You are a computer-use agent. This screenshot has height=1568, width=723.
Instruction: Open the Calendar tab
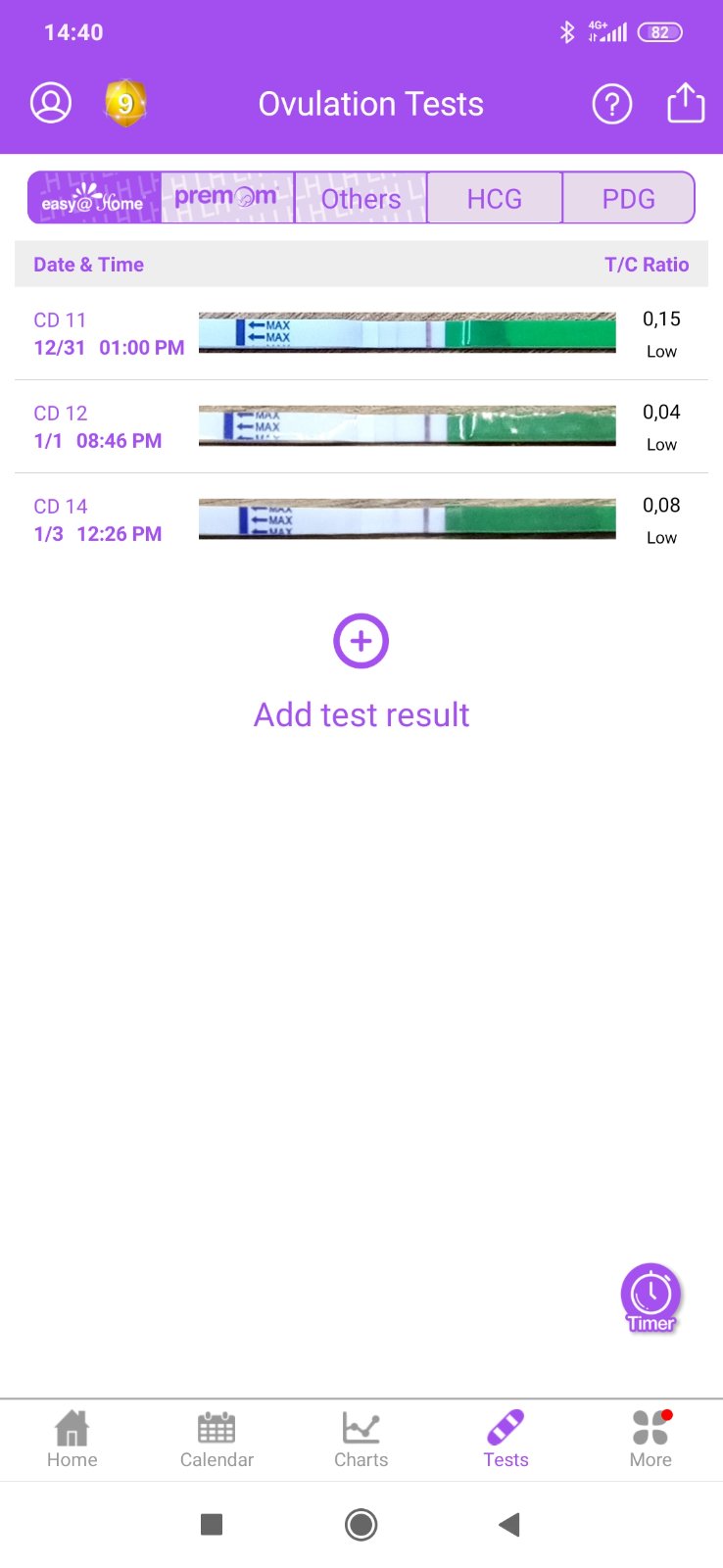click(x=217, y=1439)
